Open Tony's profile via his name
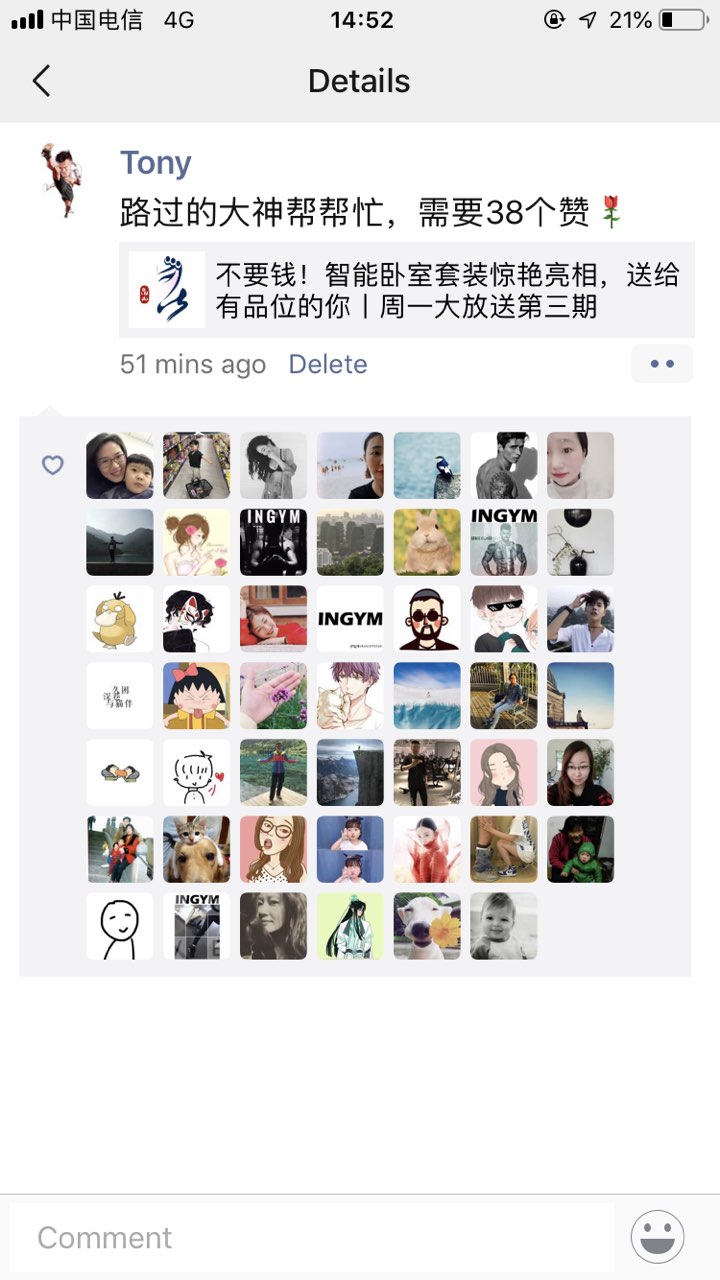Viewport: 720px width, 1280px height. click(155, 163)
